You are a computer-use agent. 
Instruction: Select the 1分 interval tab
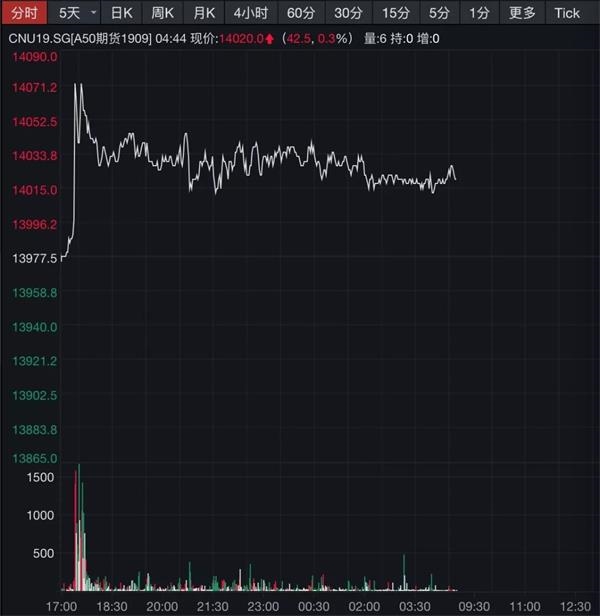480,13
